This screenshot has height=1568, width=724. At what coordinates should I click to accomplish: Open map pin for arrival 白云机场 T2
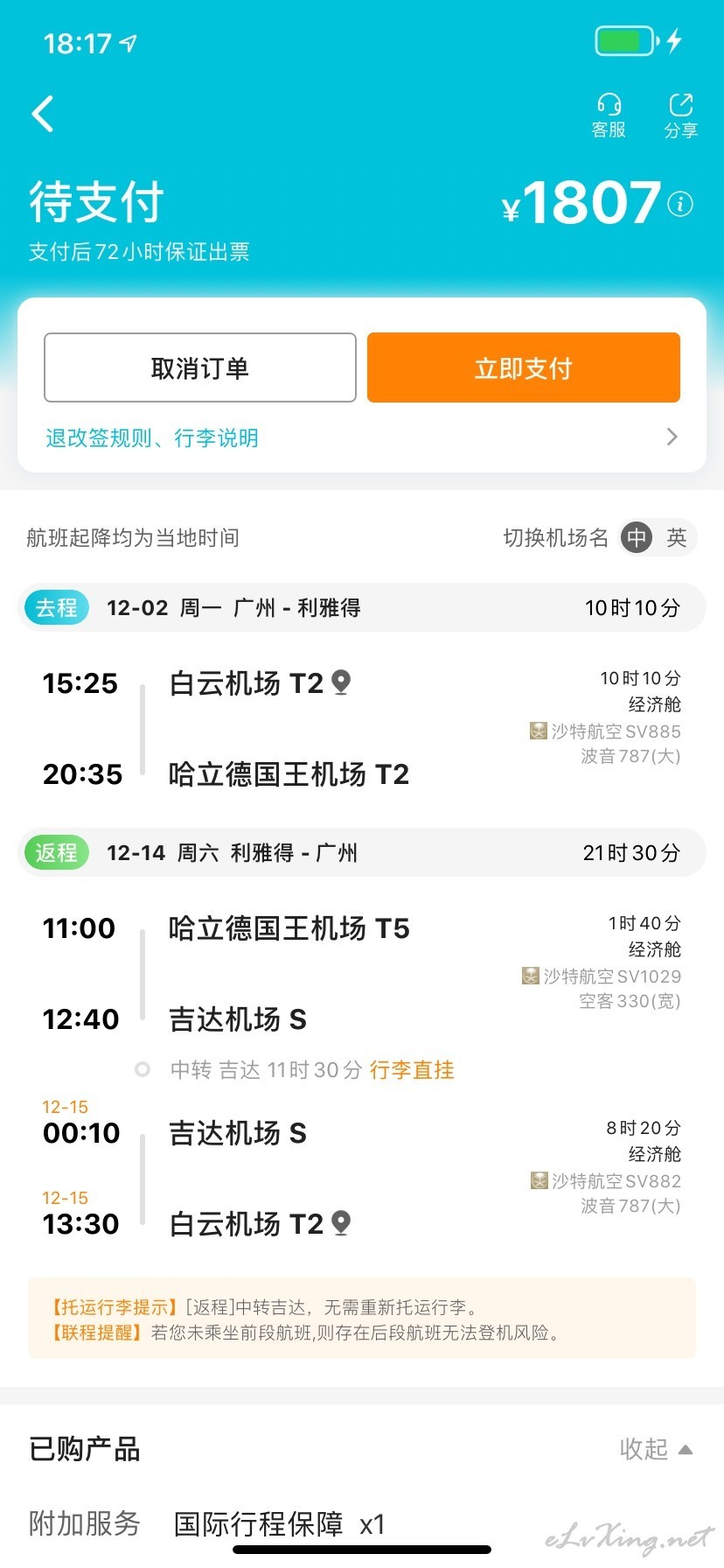(x=342, y=1223)
